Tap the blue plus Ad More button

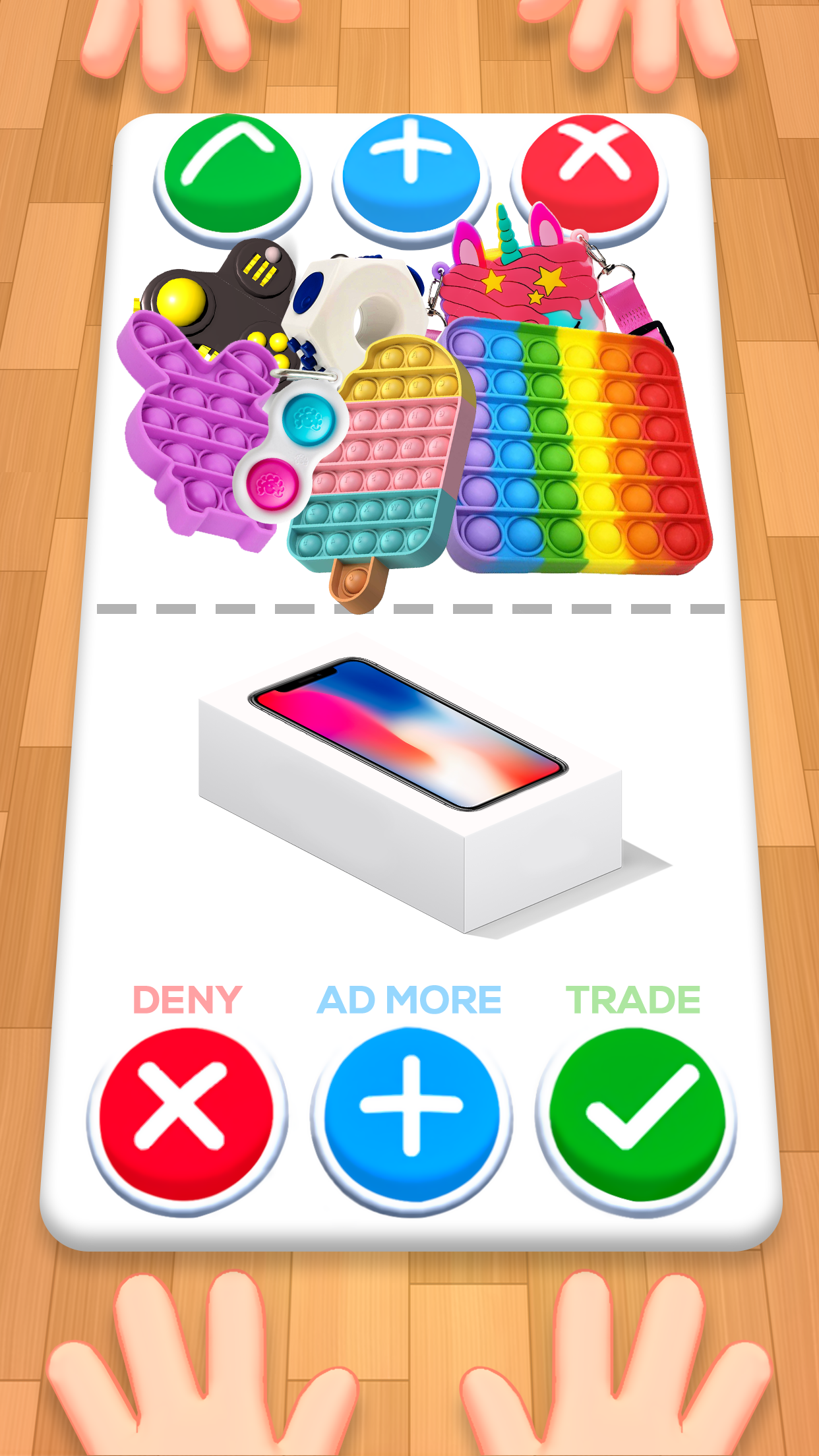tap(411, 1114)
